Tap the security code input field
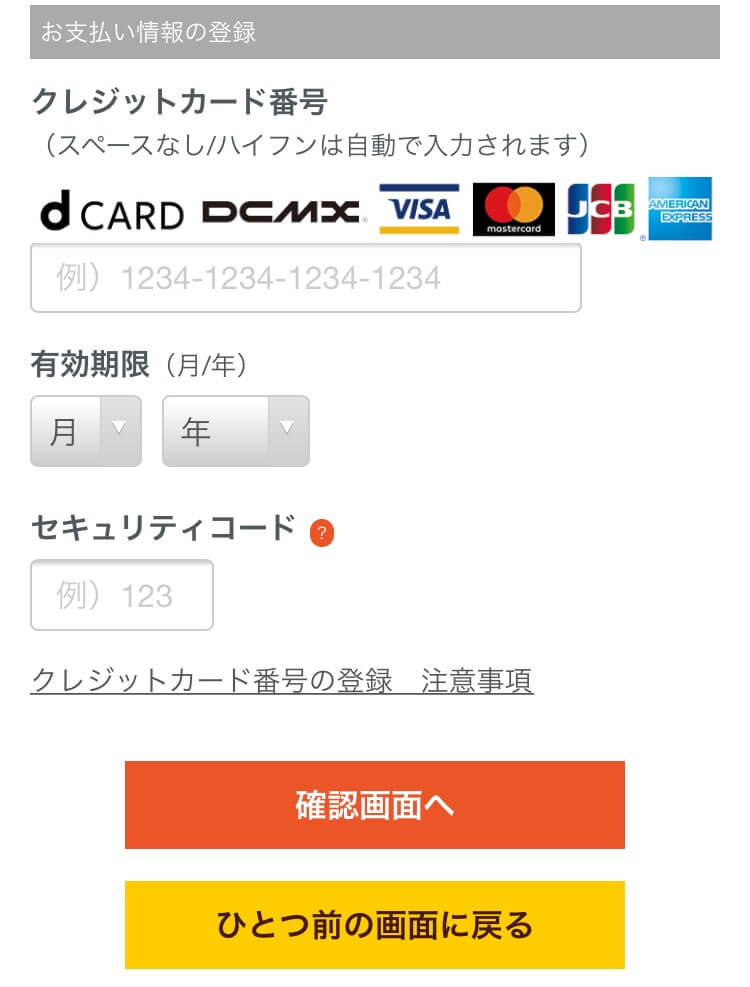Viewport: 750px width, 987px height. pos(122,595)
